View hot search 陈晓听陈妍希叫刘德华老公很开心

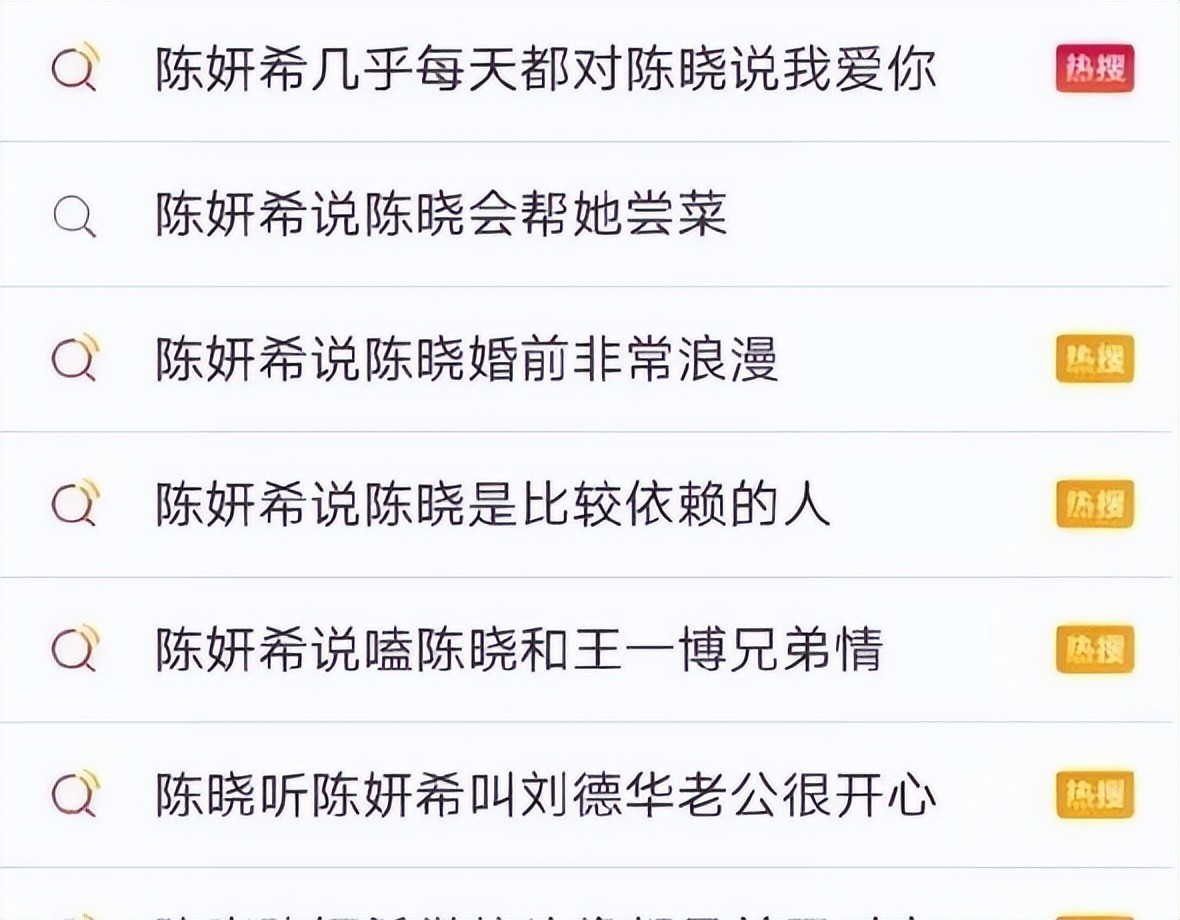(x=545, y=796)
